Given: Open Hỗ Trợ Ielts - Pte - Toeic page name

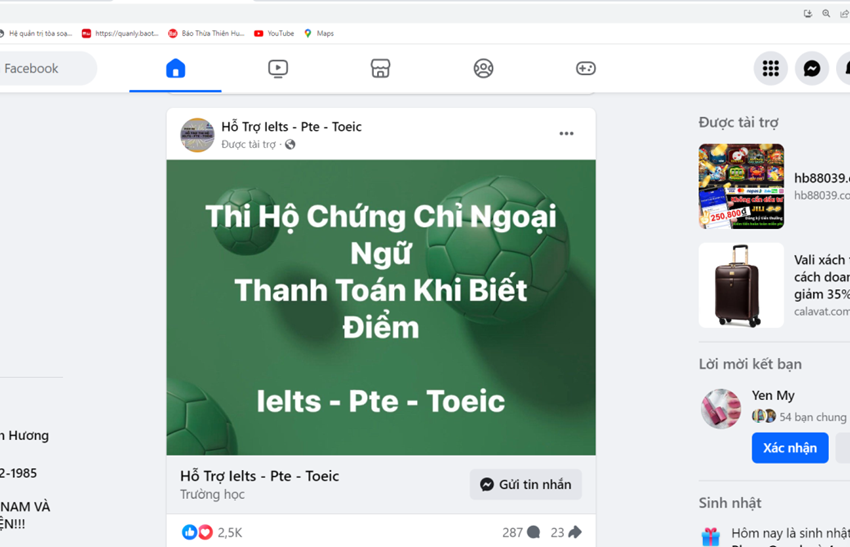Looking at the screenshot, I should [x=291, y=126].
